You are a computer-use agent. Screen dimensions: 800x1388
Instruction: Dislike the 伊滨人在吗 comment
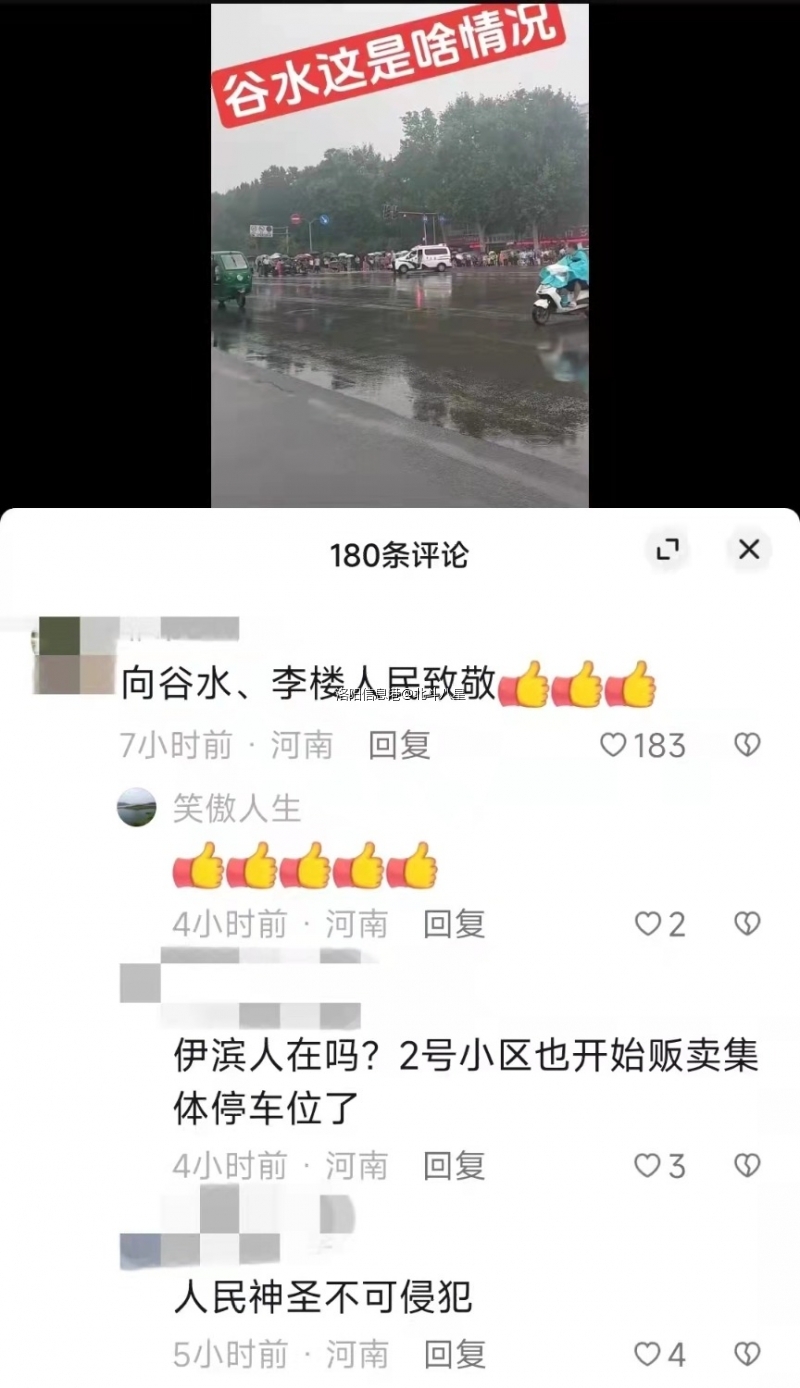pyautogui.click(x=747, y=1165)
